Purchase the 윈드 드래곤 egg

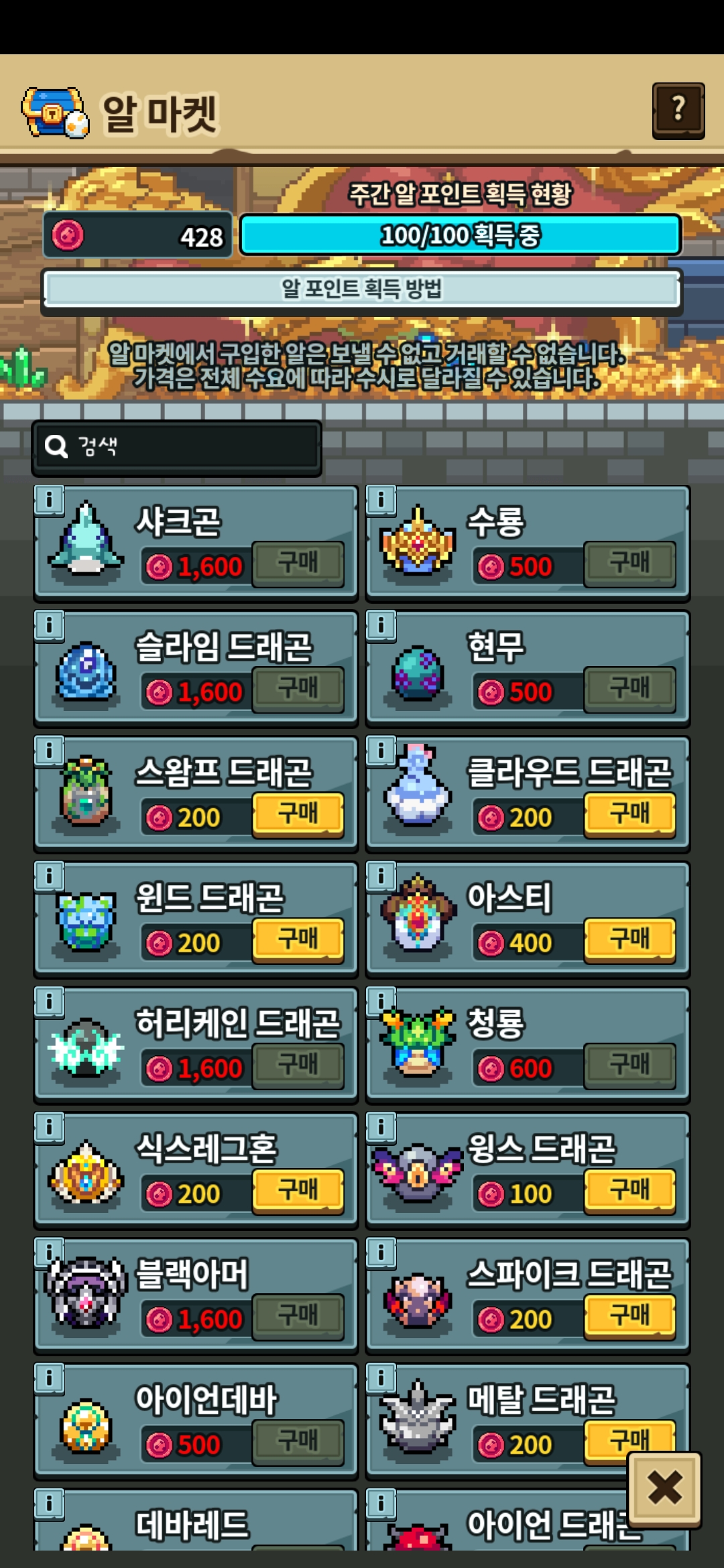(298, 939)
